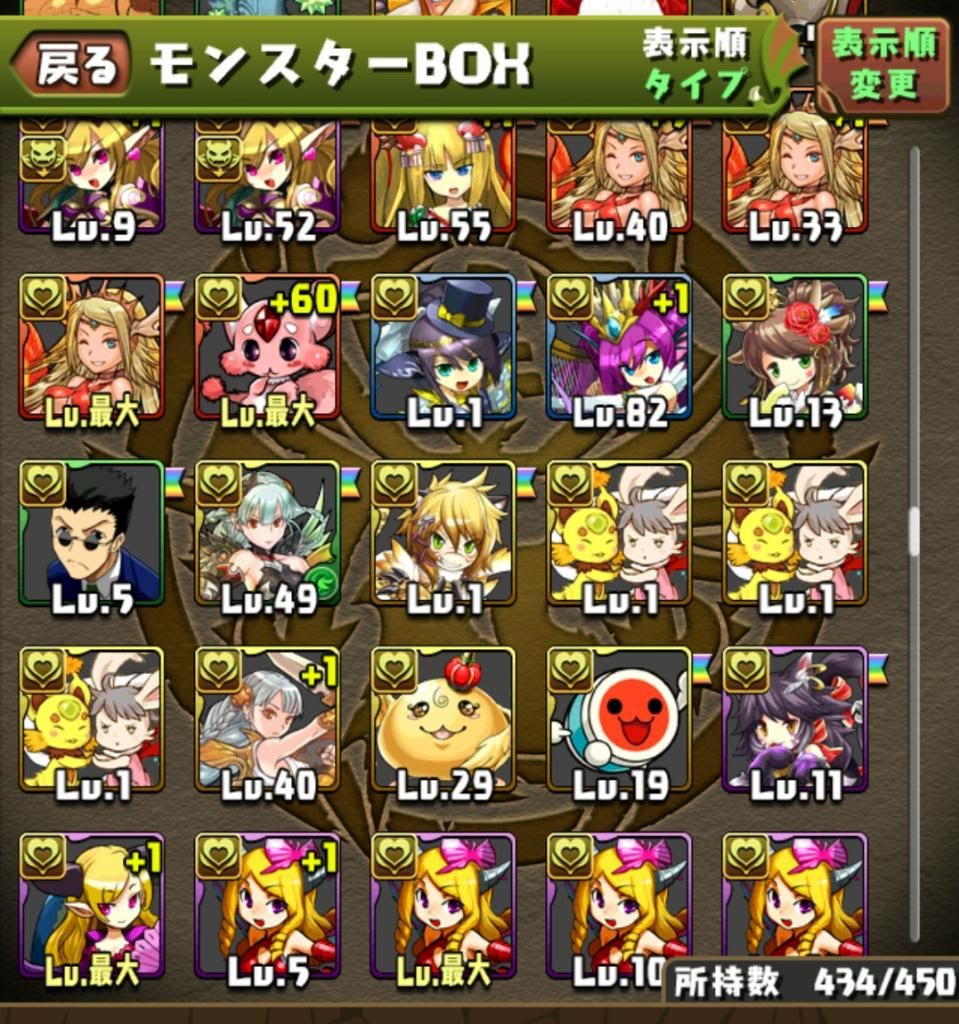
Task: Select the purple-haired monster at Lv.82
Action: [x=619, y=347]
